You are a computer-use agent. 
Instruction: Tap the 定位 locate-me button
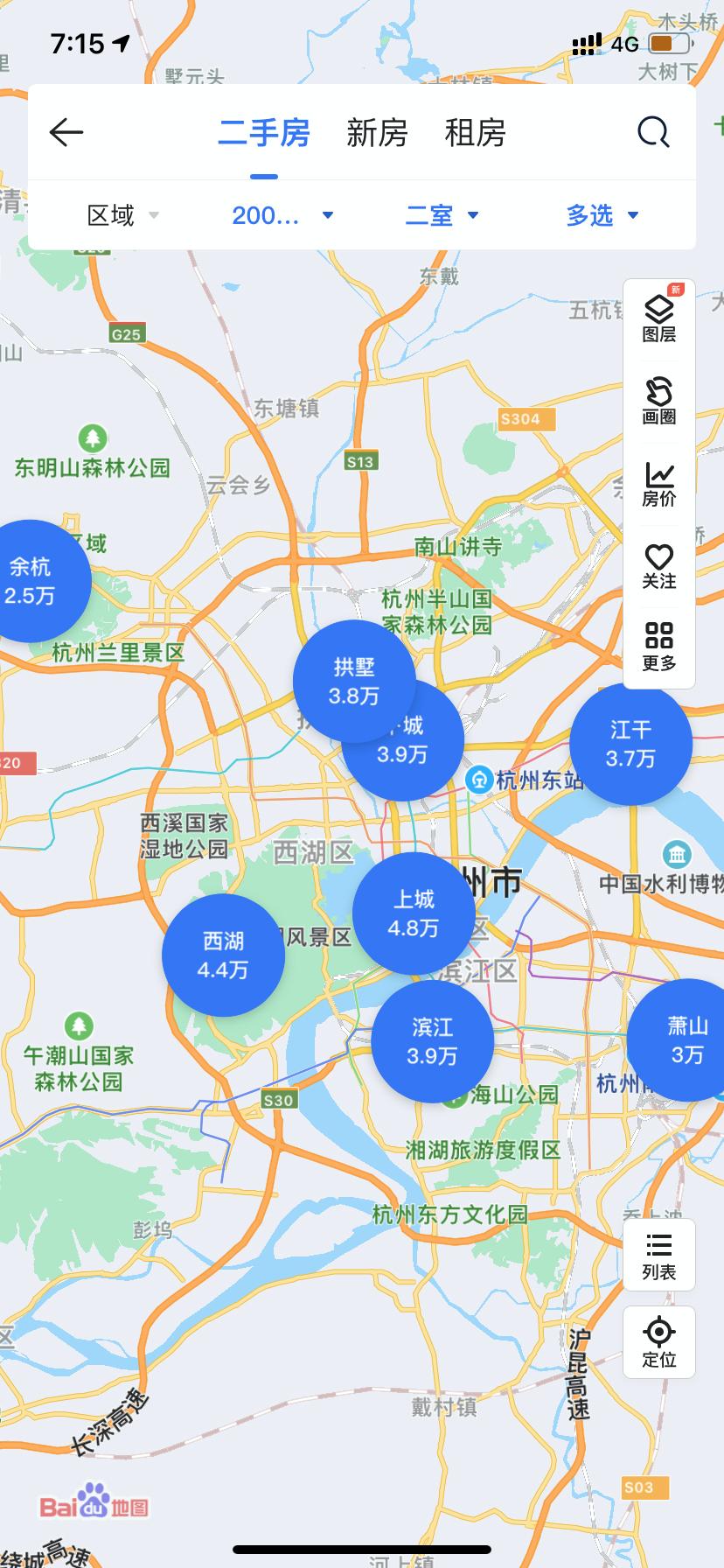658,1341
